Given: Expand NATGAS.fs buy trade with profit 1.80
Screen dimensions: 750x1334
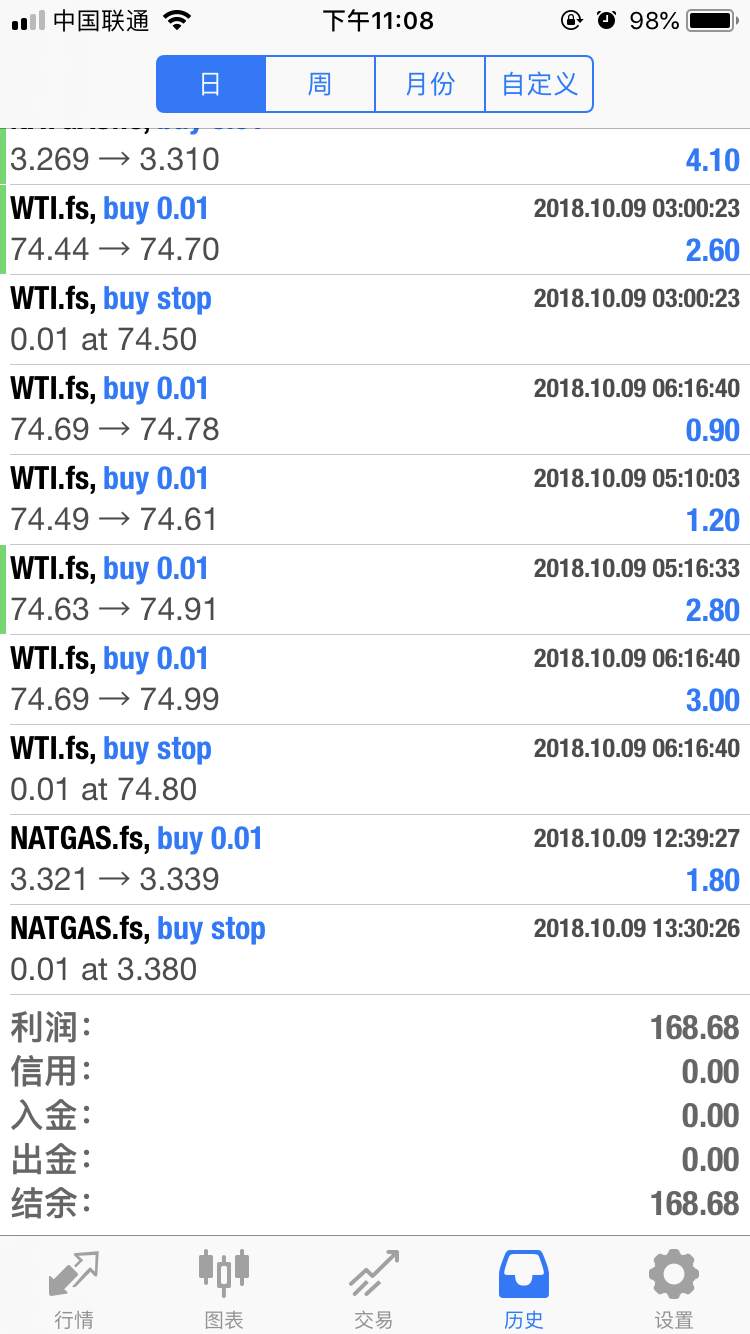Looking at the screenshot, I should pyautogui.click(x=375, y=860).
